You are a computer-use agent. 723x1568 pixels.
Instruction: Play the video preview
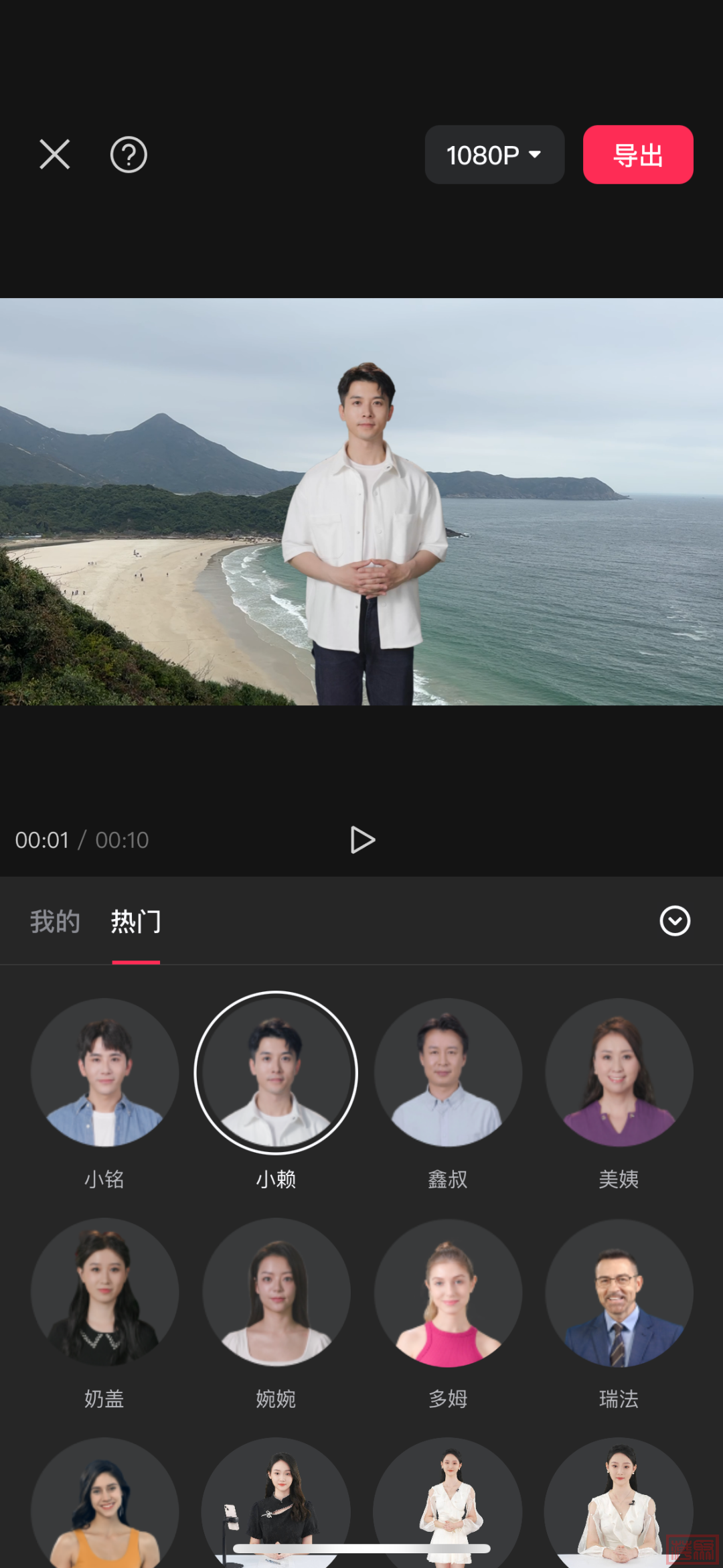362,840
